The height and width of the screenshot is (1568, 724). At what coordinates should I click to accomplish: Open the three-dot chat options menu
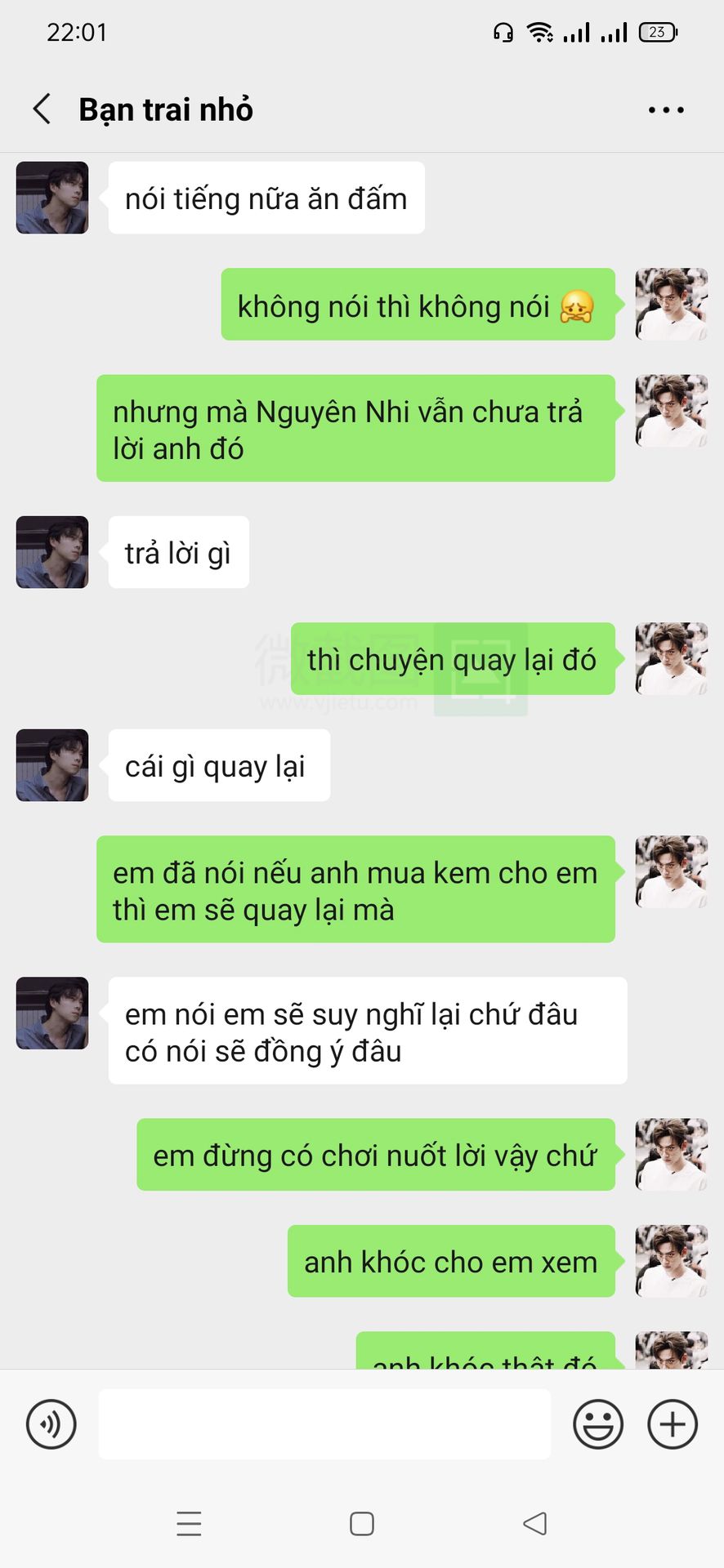pos(666,109)
